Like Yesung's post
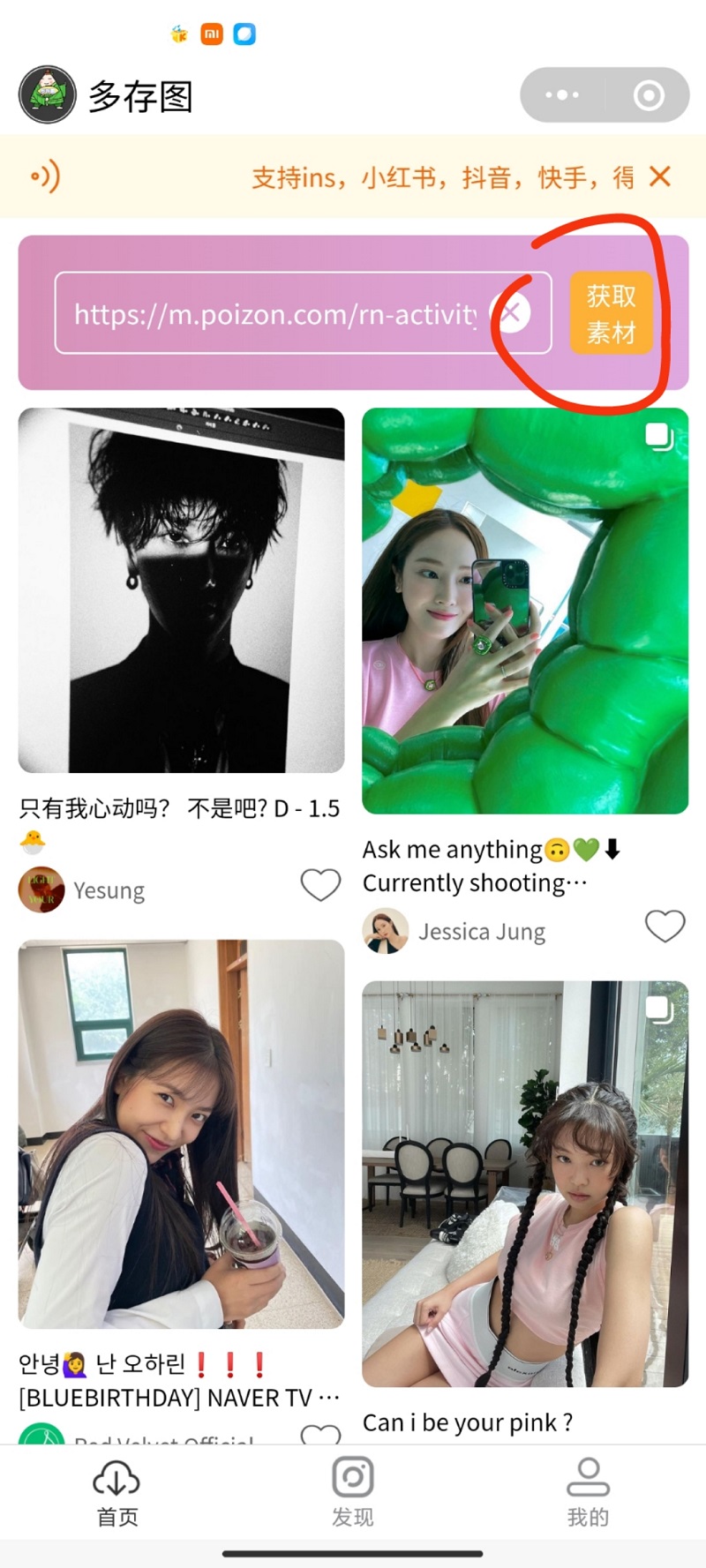 coord(320,885)
